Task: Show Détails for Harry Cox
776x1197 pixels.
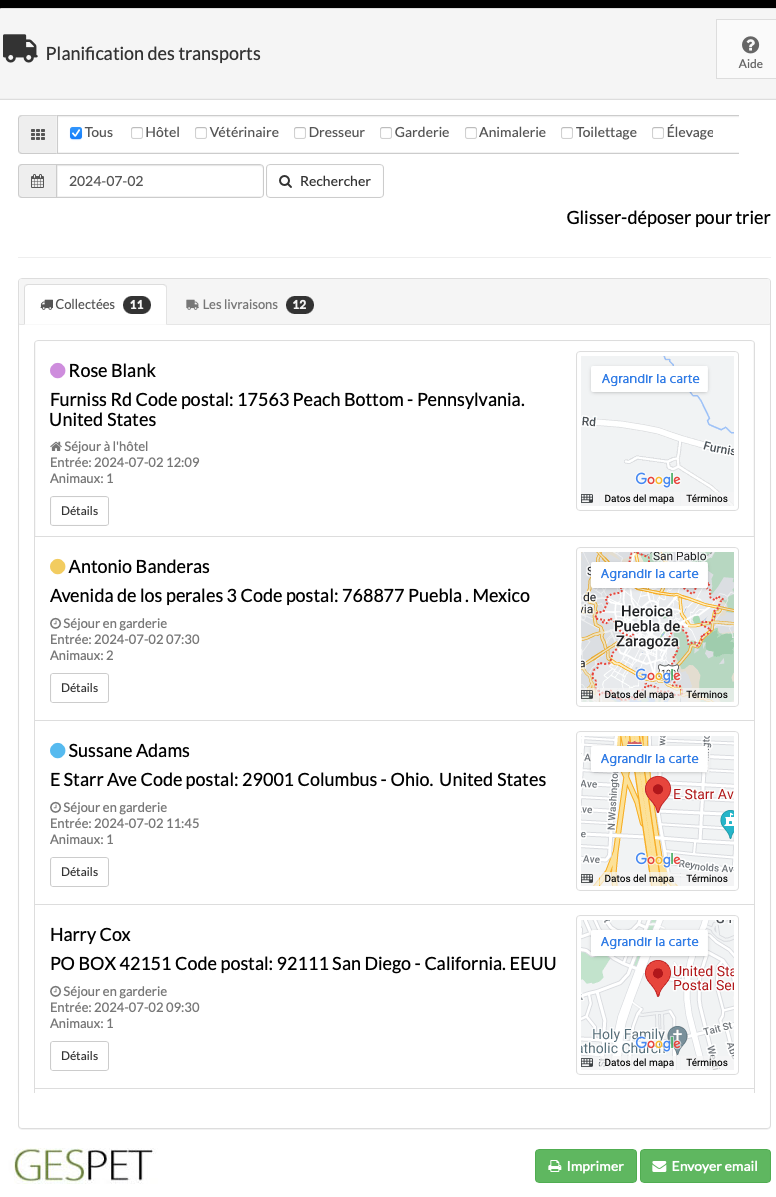Action: [x=79, y=1056]
